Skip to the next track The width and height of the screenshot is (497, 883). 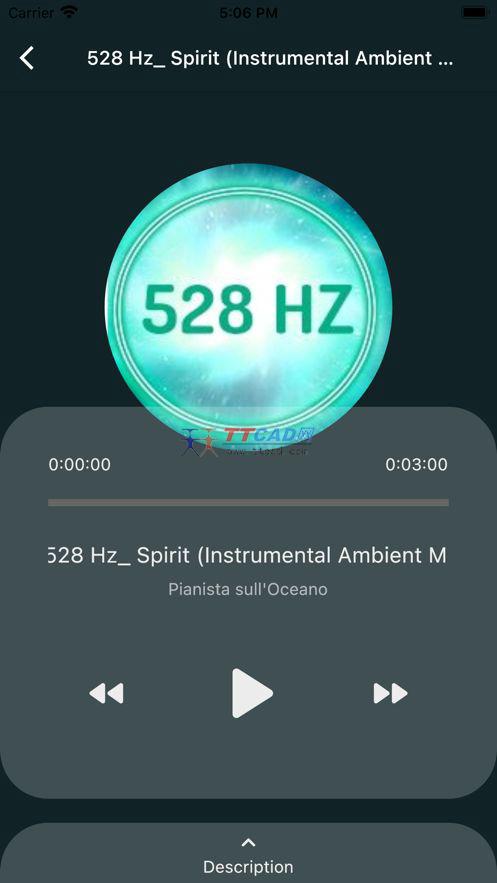click(x=390, y=693)
